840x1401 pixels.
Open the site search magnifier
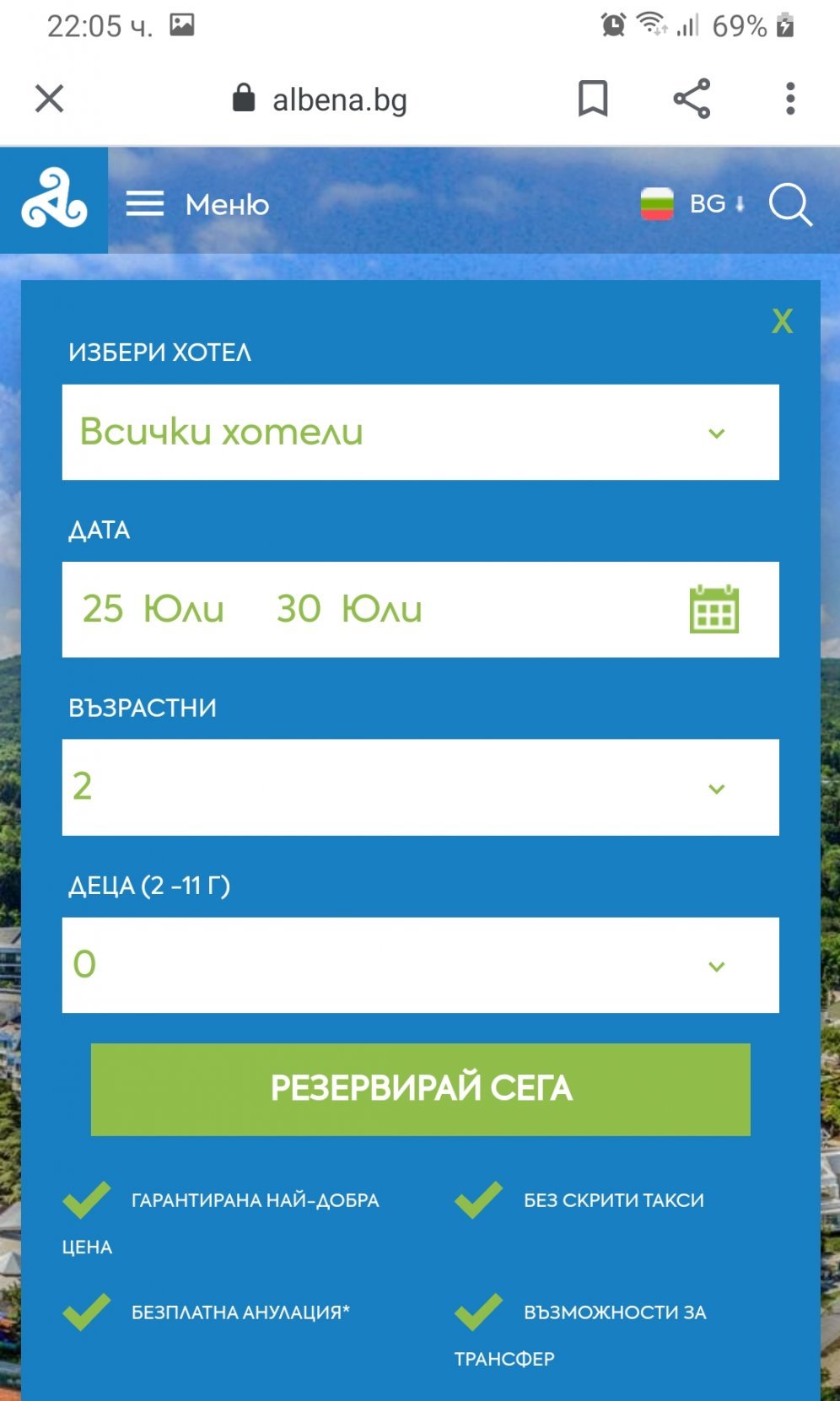[x=790, y=204]
